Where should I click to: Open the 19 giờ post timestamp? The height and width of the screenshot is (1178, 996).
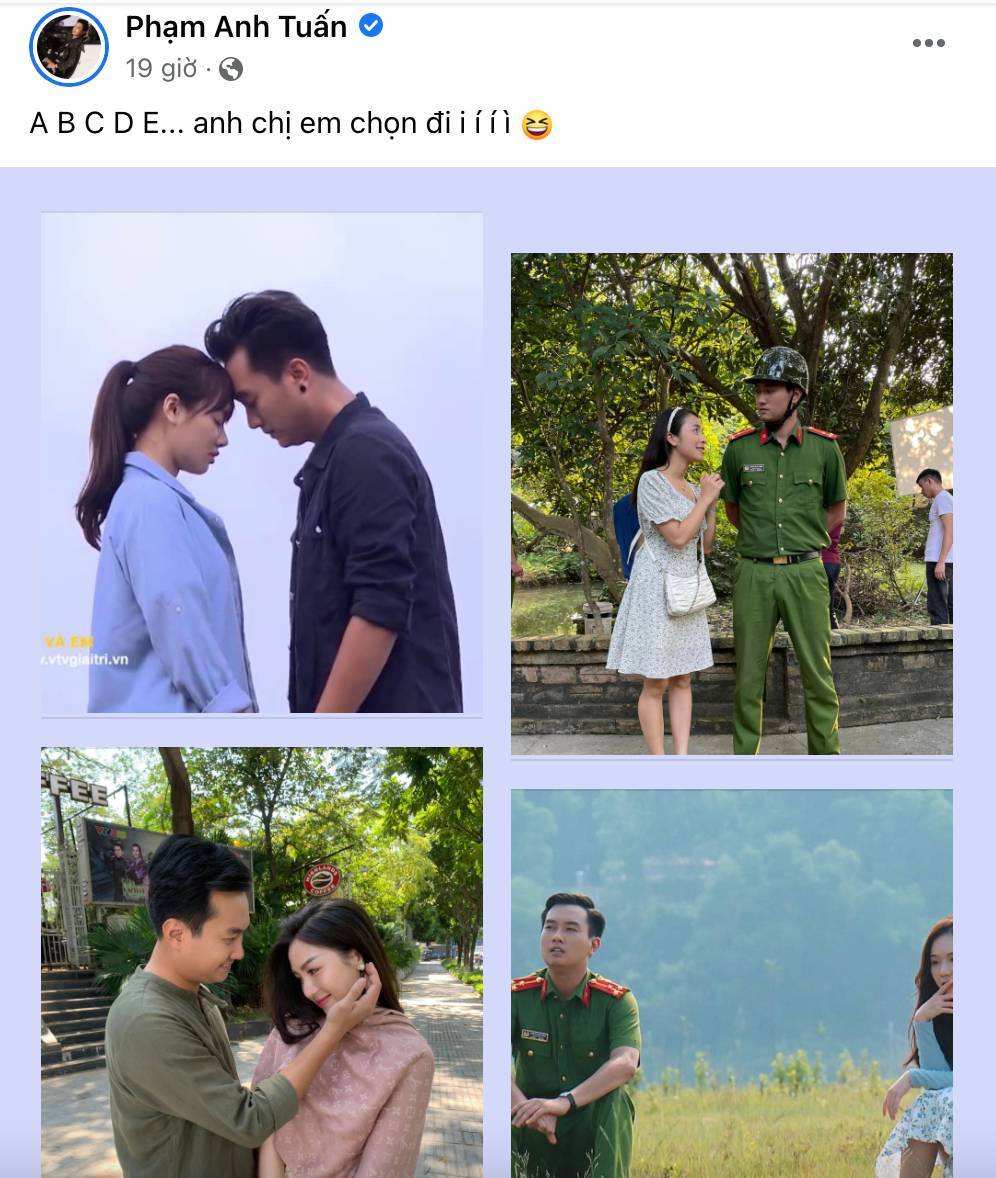click(161, 69)
